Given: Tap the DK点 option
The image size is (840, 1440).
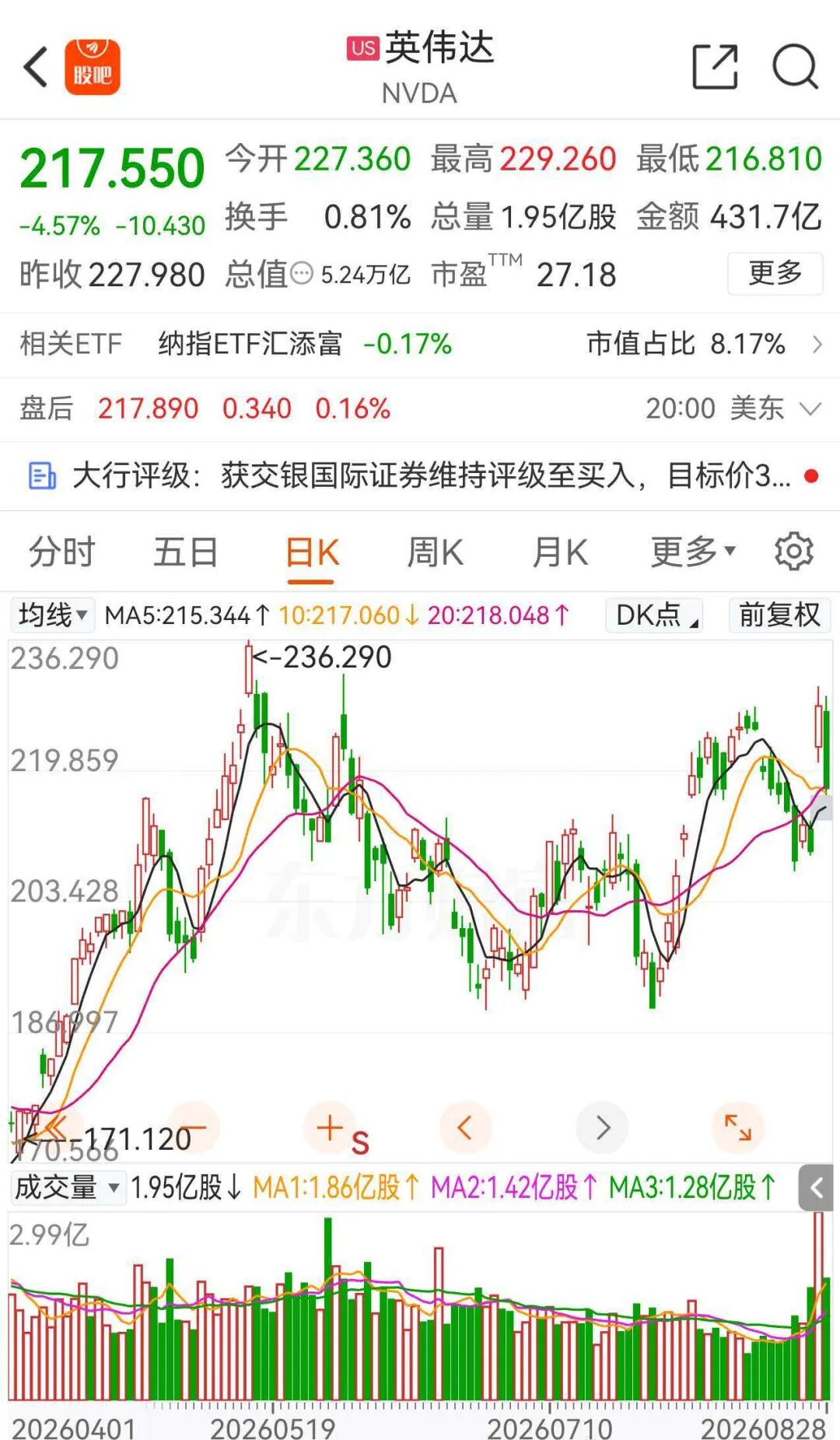Looking at the screenshot, I should click(x=654, y=615).
